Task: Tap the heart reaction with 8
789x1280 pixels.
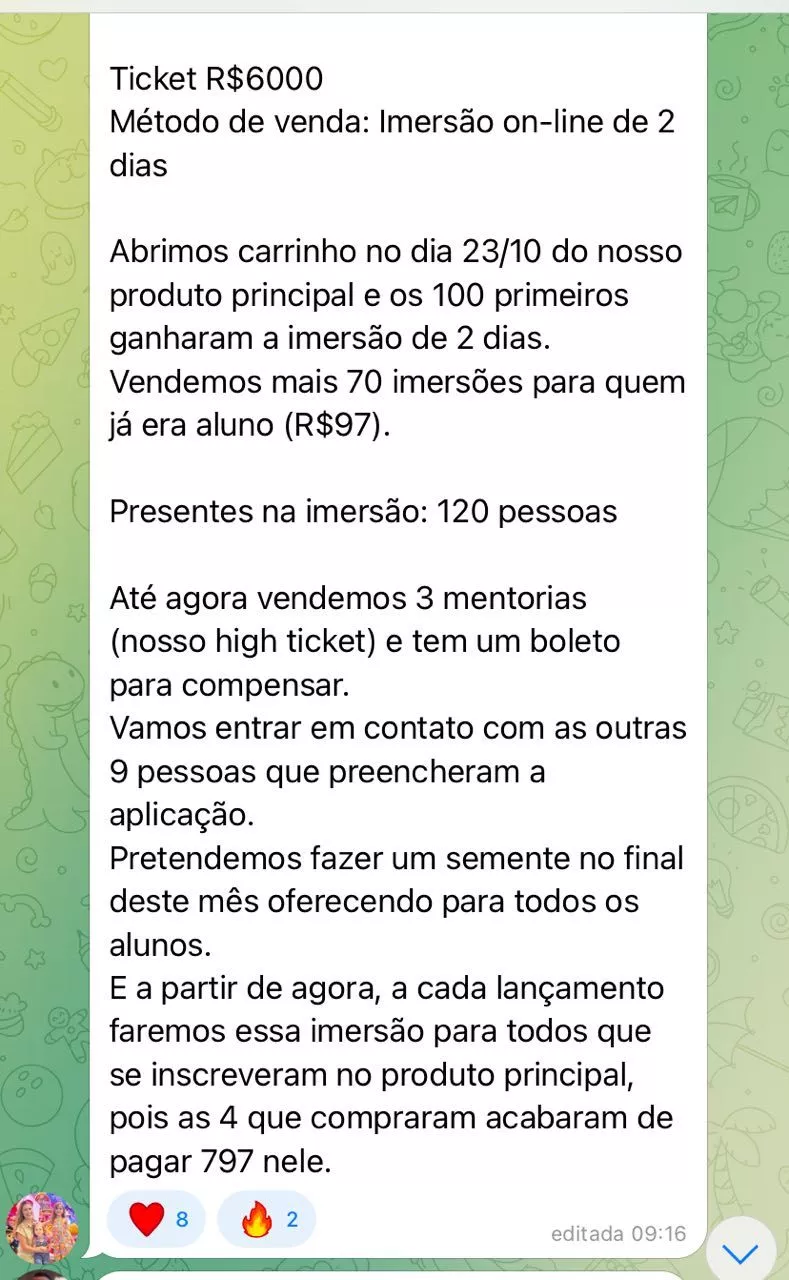Action: coord(156,1219)
